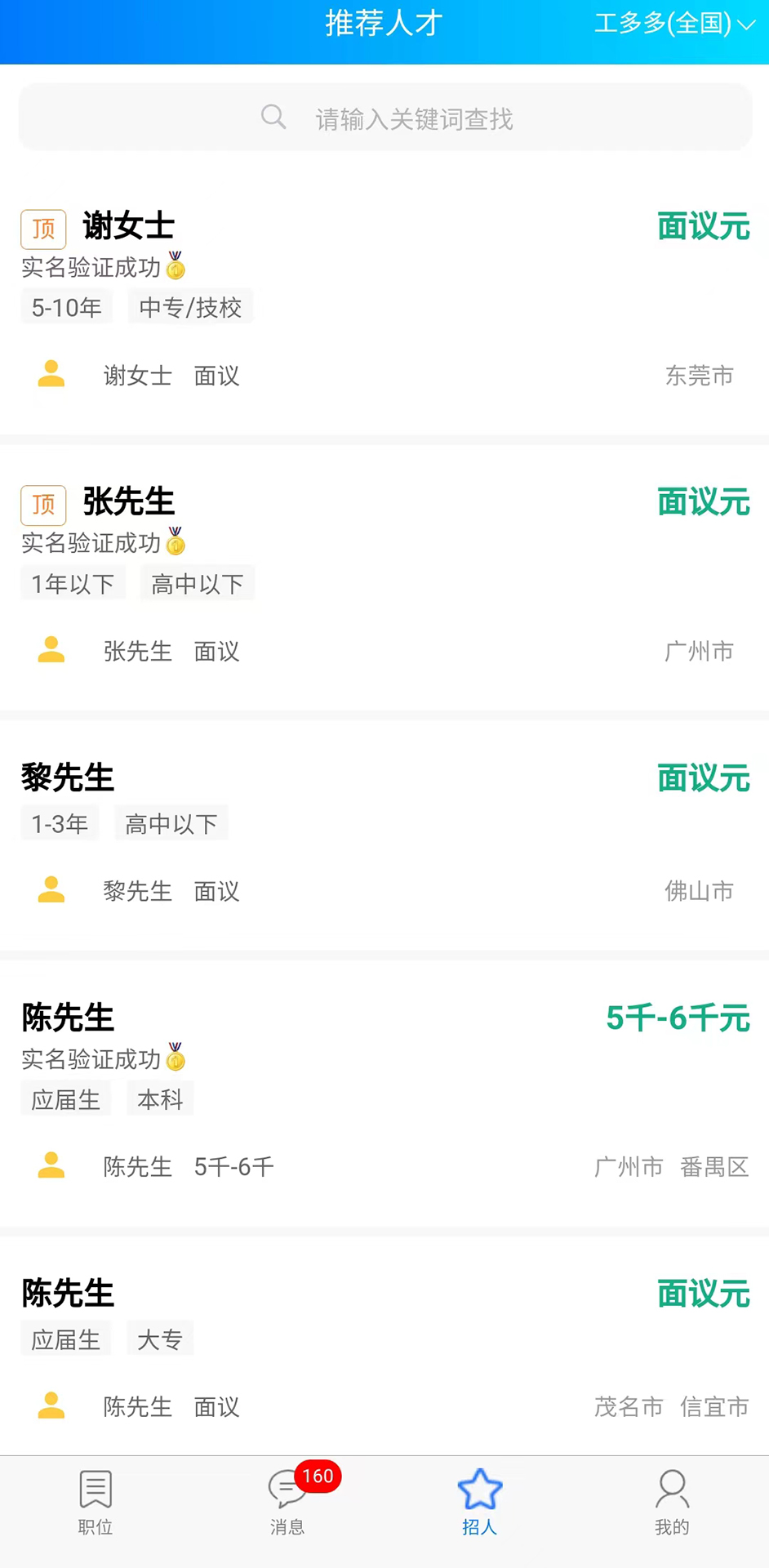The image size is (769, 1568).
Task: Open city filter via 广州市 label
Action: click(699, 651)
